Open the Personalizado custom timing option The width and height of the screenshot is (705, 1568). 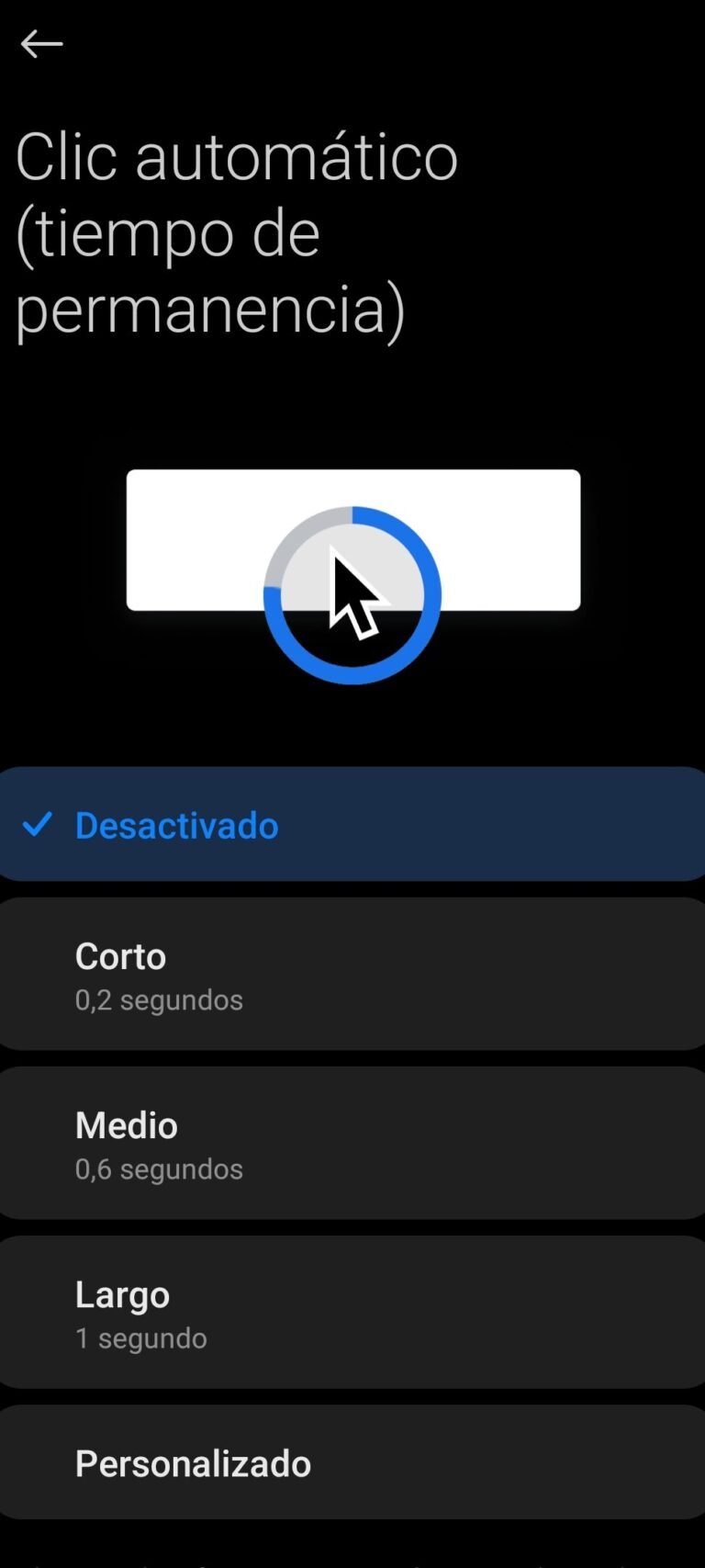click(352, 1462)
